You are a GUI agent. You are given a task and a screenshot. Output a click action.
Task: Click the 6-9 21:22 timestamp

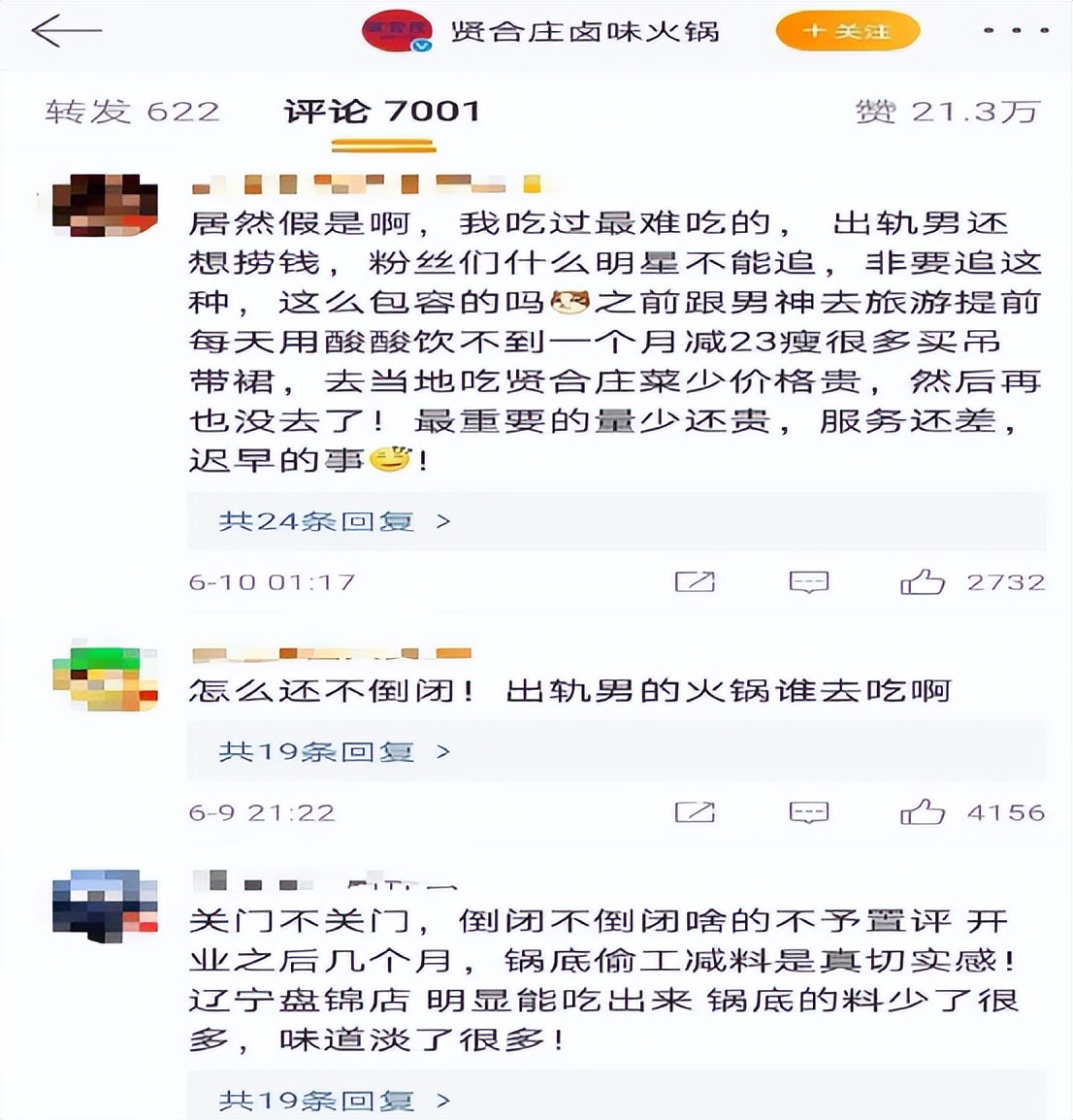(264, 811)
